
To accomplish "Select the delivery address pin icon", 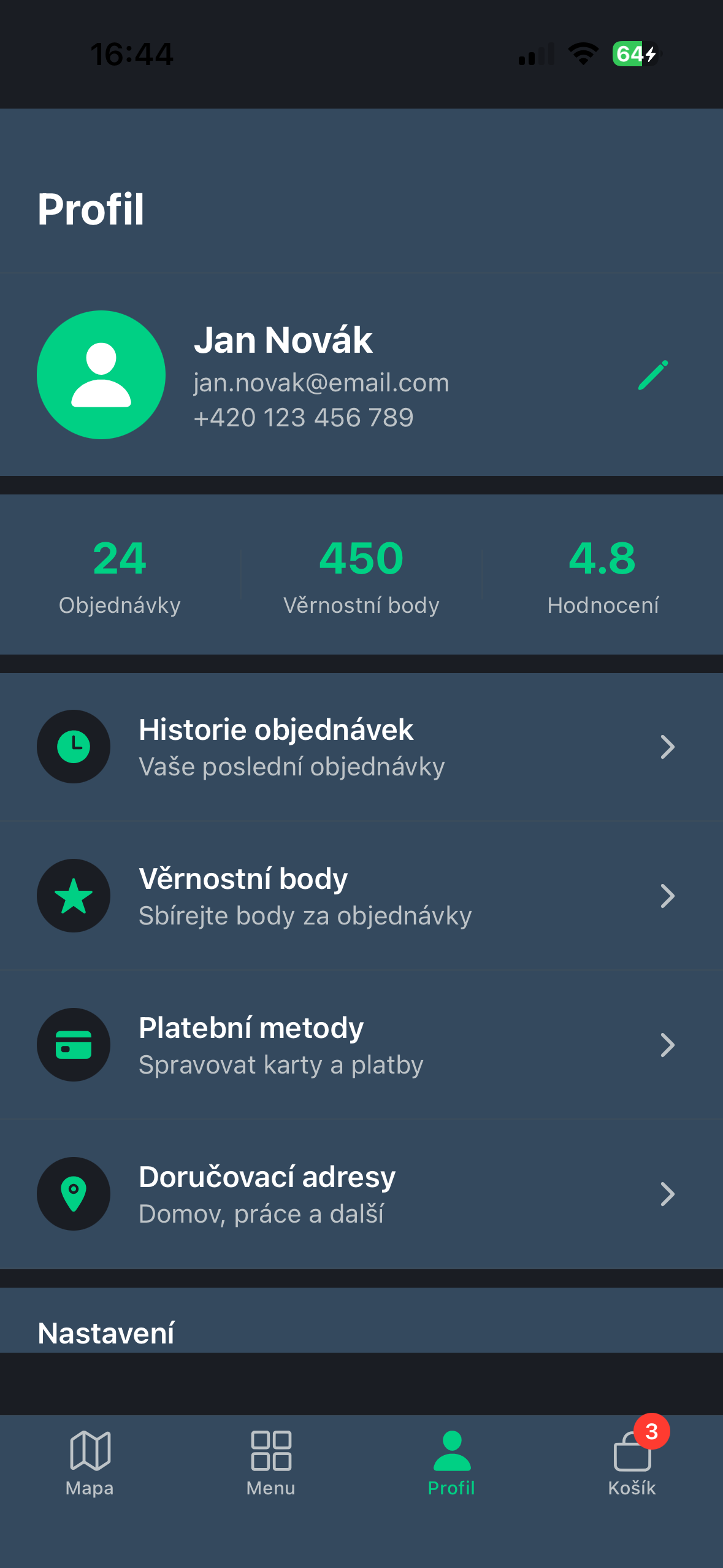I will pos(73,1194).
